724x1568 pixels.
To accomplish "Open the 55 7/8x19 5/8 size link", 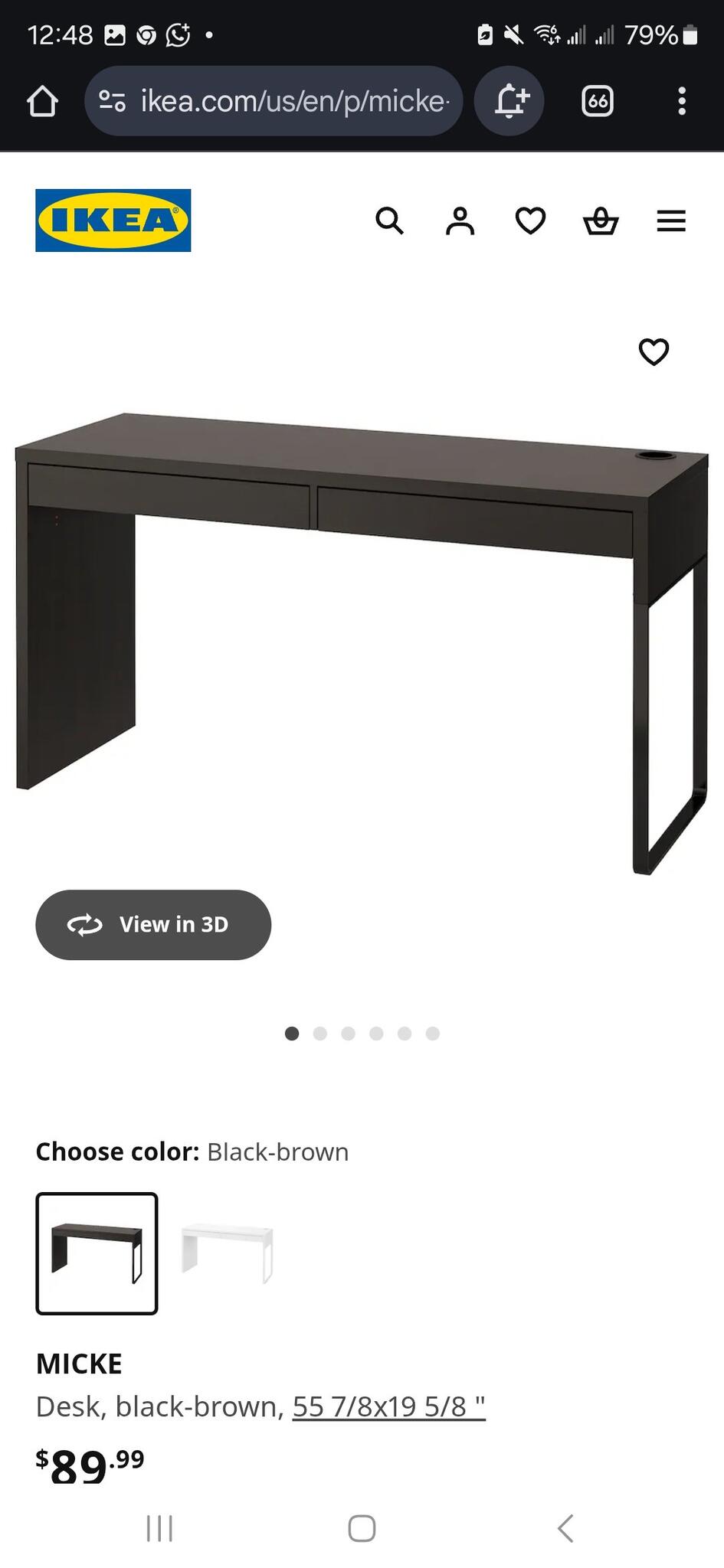I will tap(388, 1406).
